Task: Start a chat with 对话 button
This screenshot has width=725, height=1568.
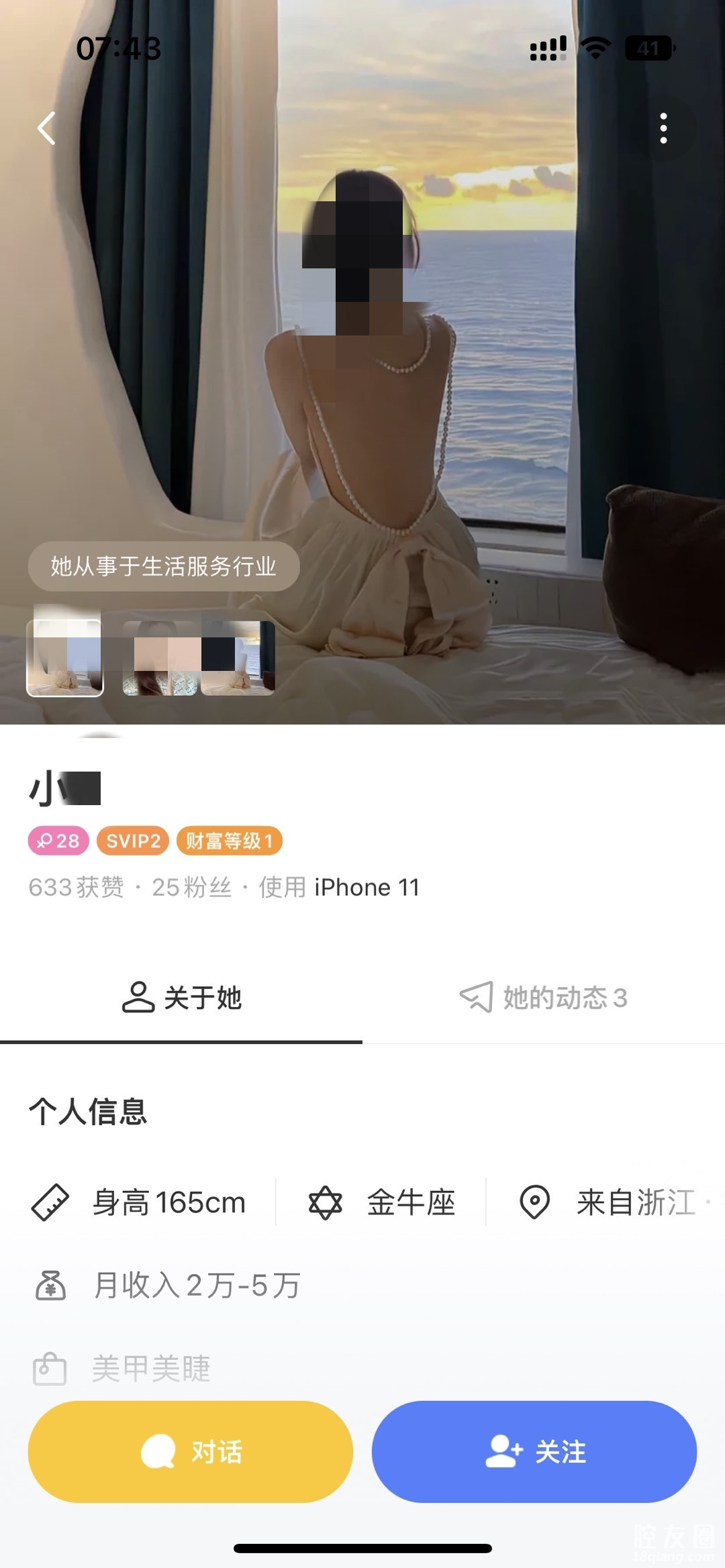Action: tap(190, 1451)
